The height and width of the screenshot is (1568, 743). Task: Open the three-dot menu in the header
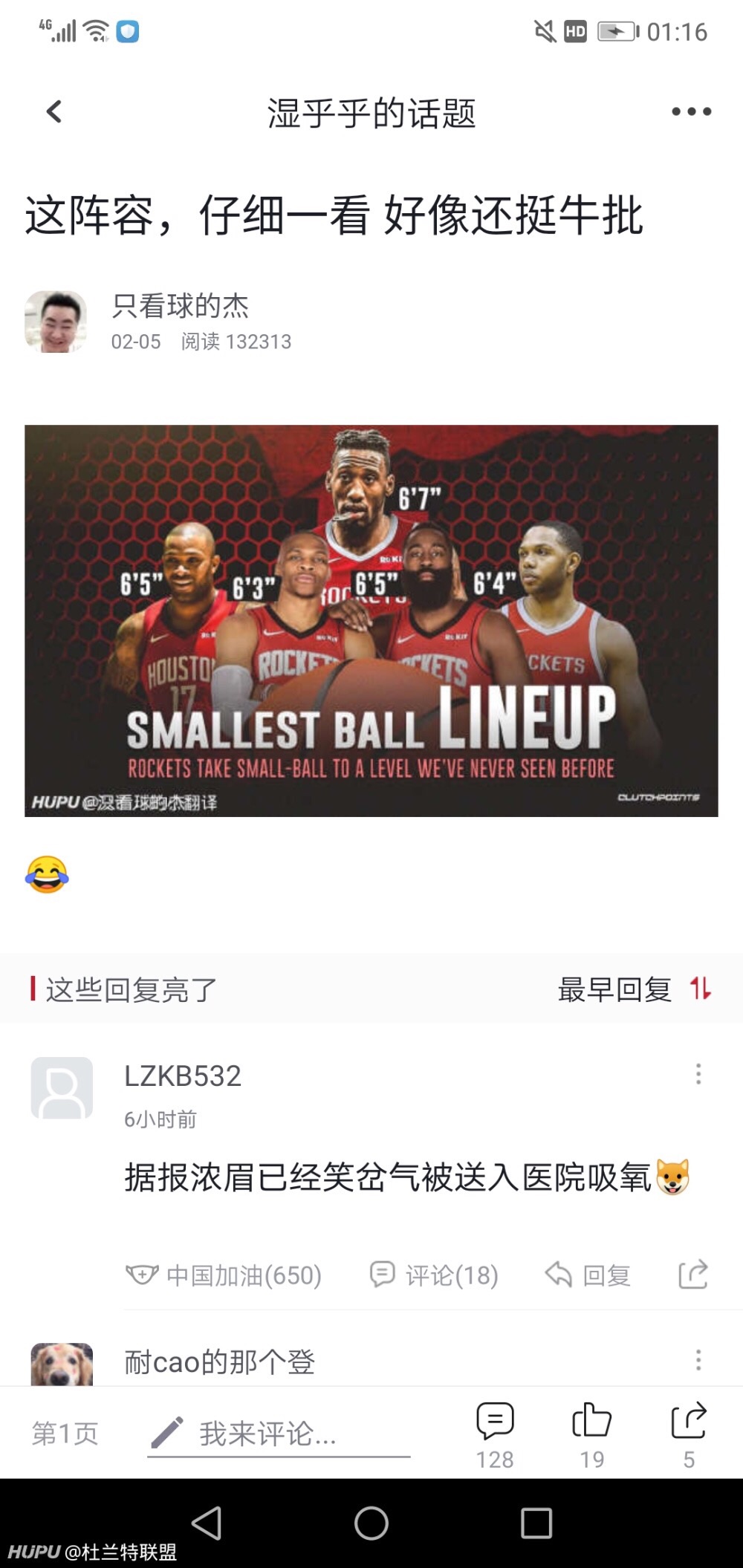(691, 111)
